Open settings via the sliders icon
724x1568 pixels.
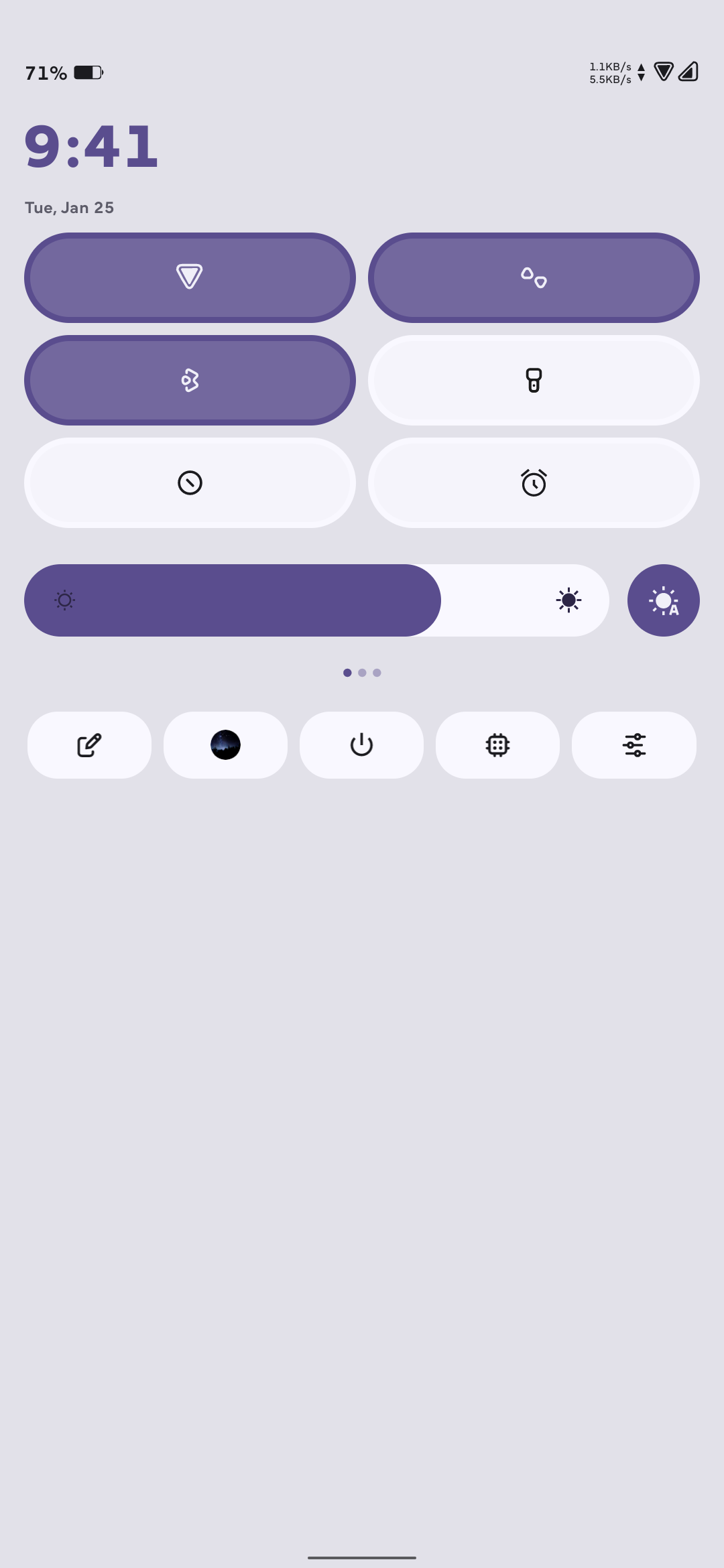pos(633,745)
